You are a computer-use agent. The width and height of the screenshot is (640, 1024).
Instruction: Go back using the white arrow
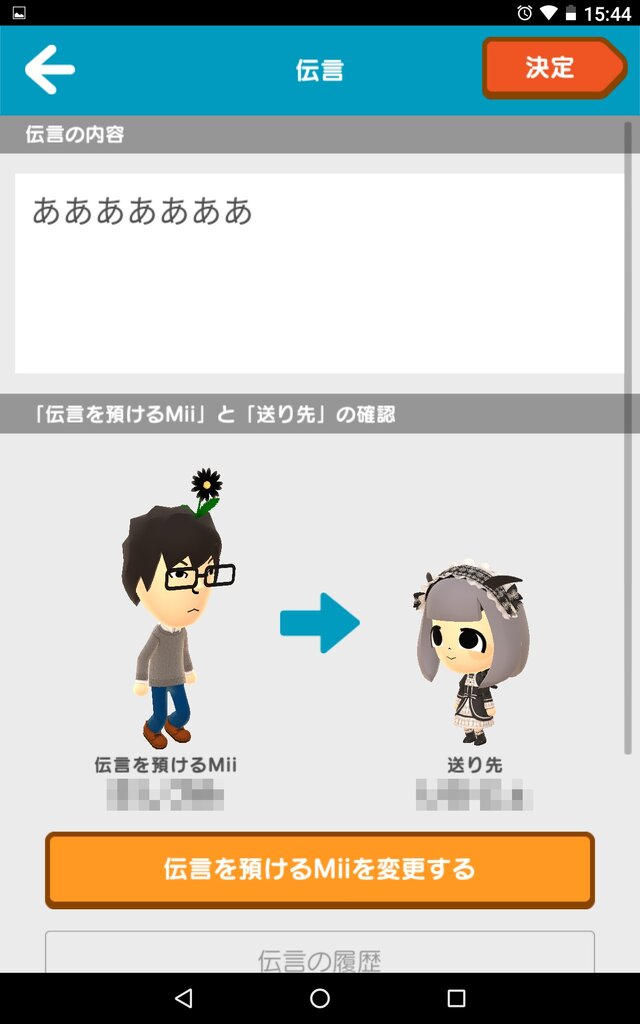click(50, 69)
